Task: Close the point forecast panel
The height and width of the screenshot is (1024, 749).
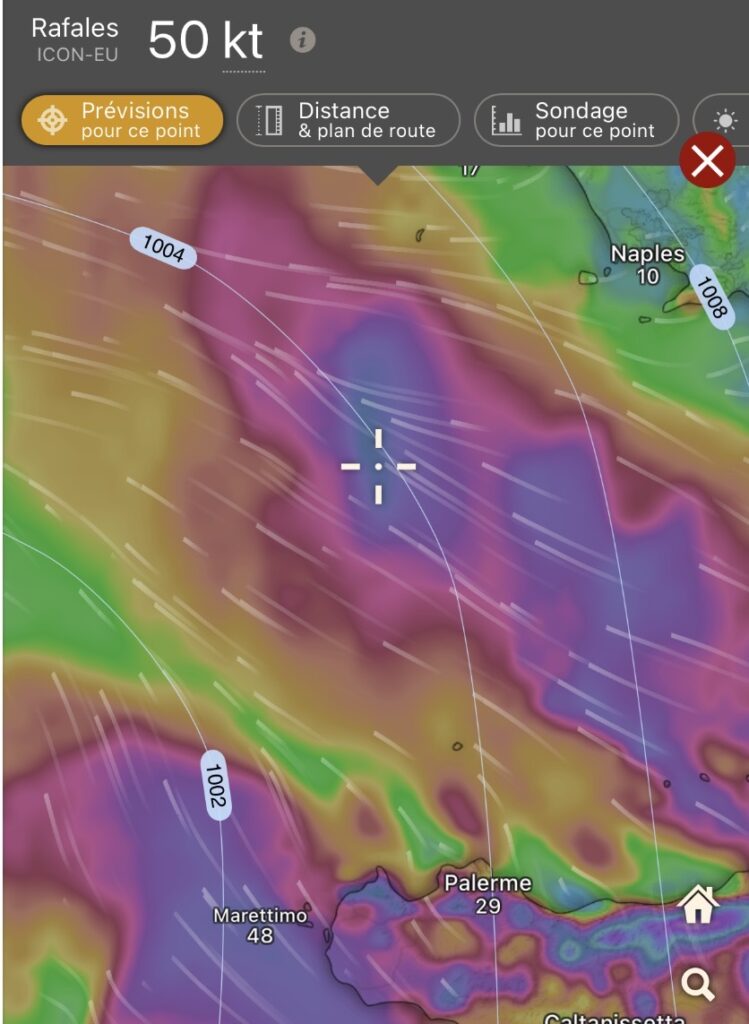Action: tap(707, 162)
